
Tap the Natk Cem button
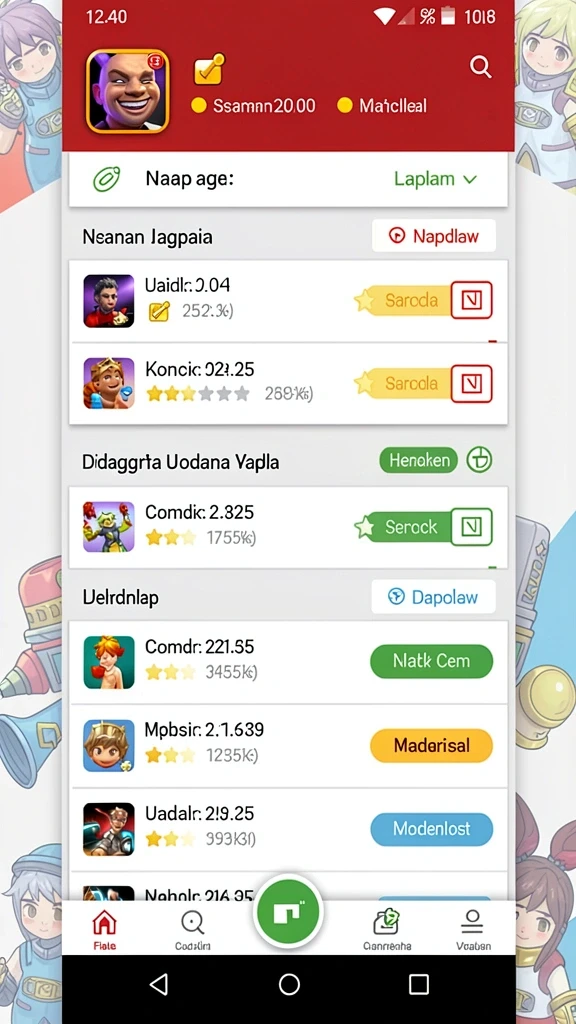click(431, 661)
